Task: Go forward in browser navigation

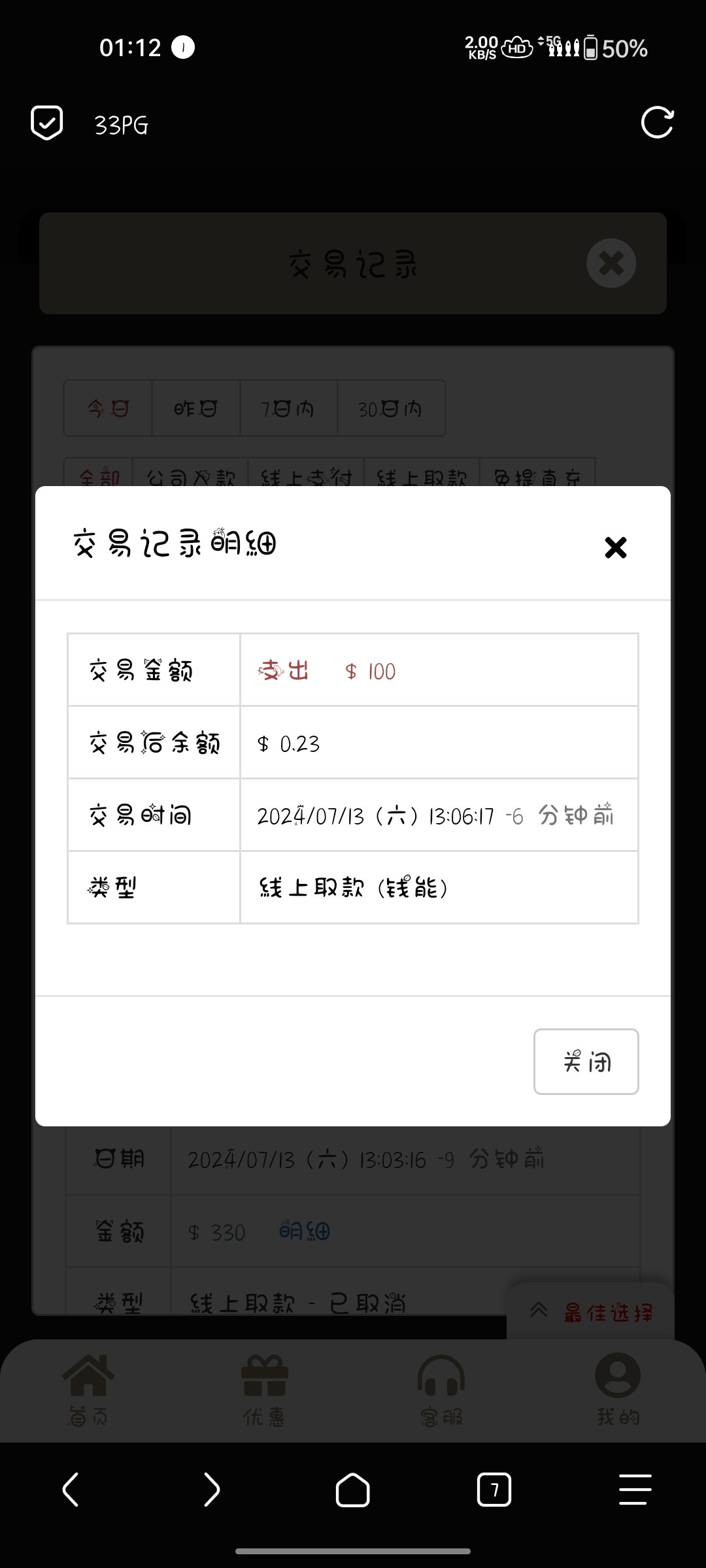Action: click(x=211, y=1490)
